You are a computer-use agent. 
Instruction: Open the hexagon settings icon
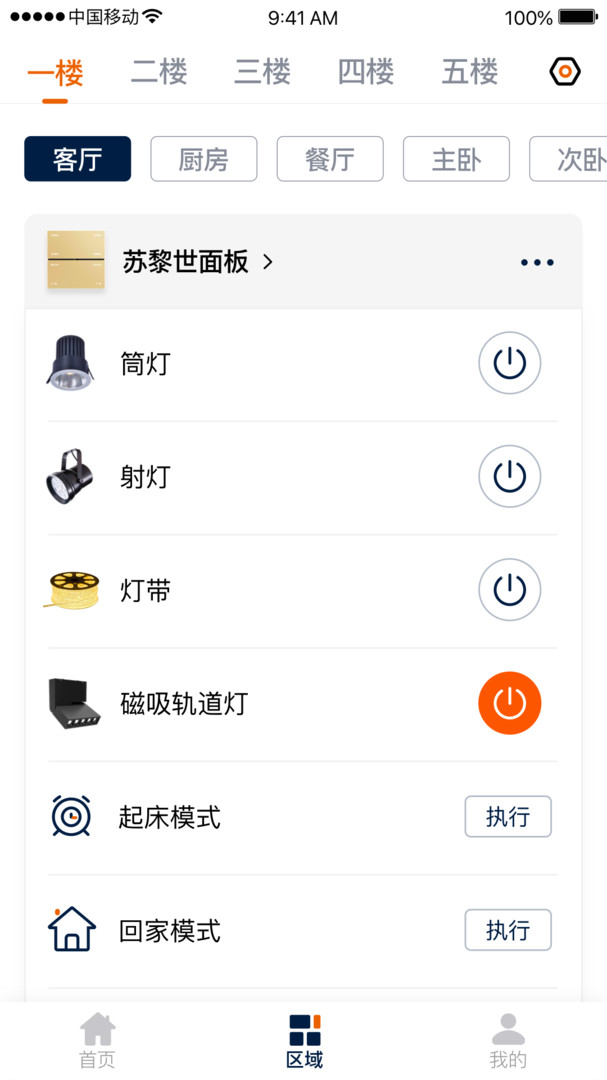[566, 72]
